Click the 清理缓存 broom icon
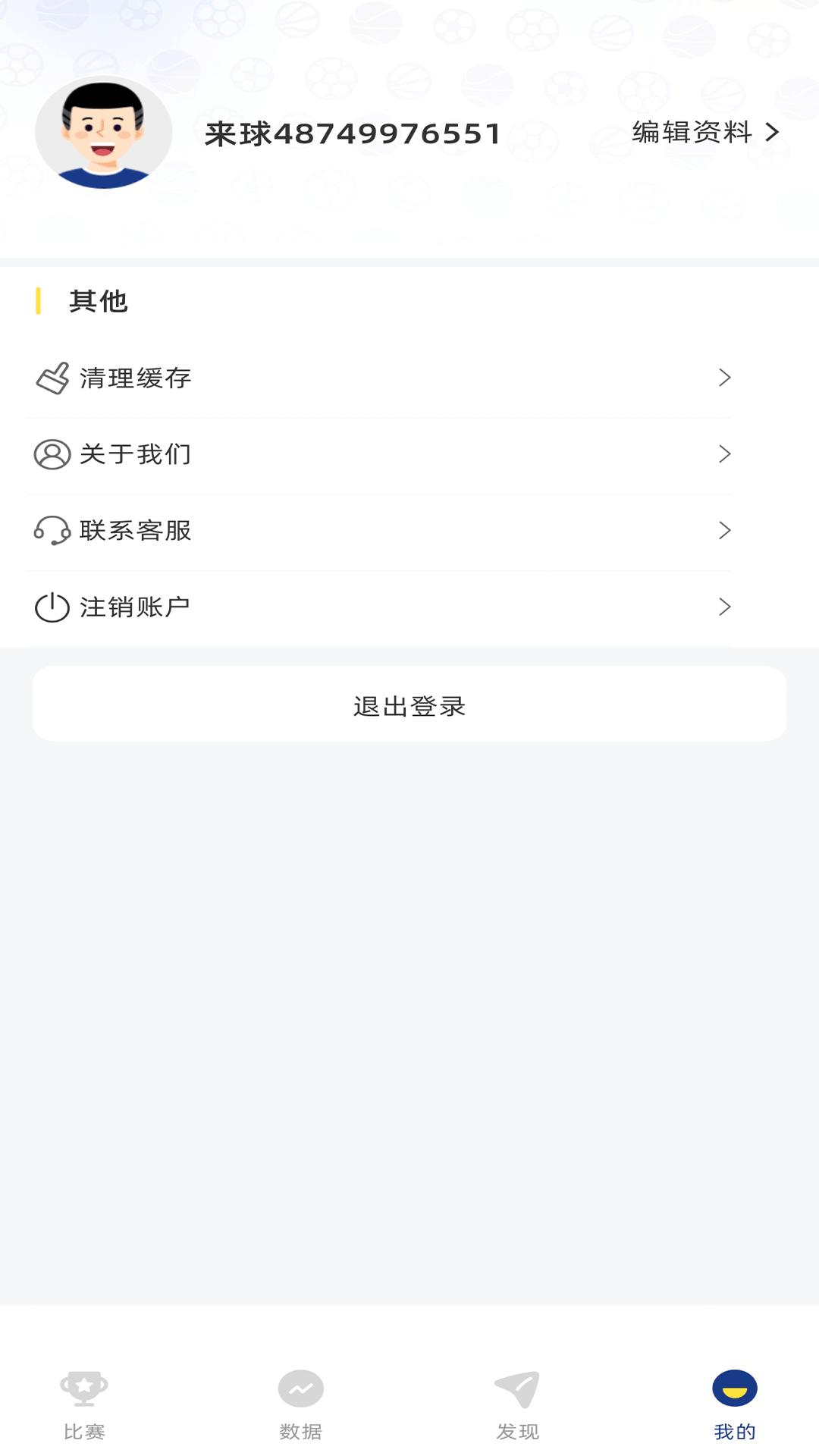Screen dimensions: 819x1456 (x=51, y=378)
